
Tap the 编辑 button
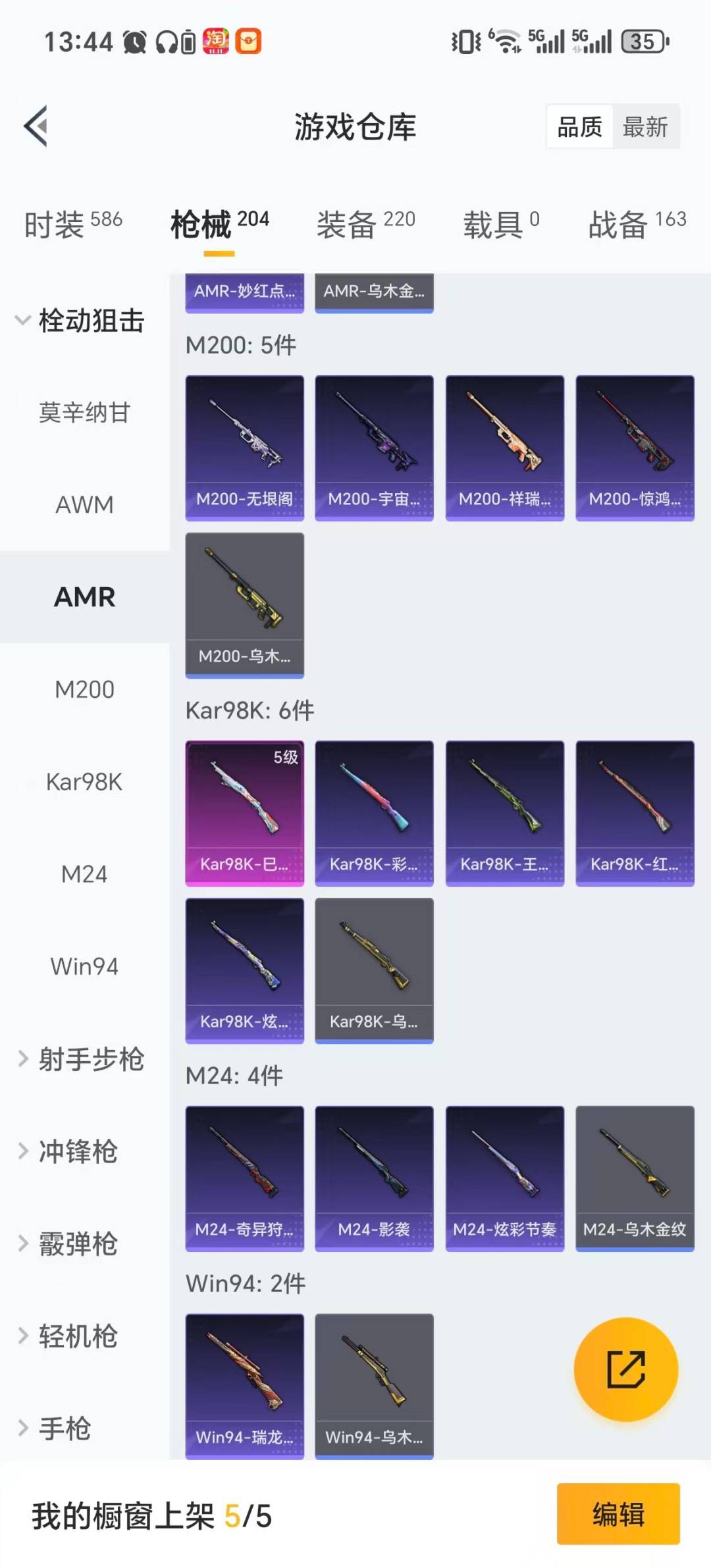coord(618,1513)
